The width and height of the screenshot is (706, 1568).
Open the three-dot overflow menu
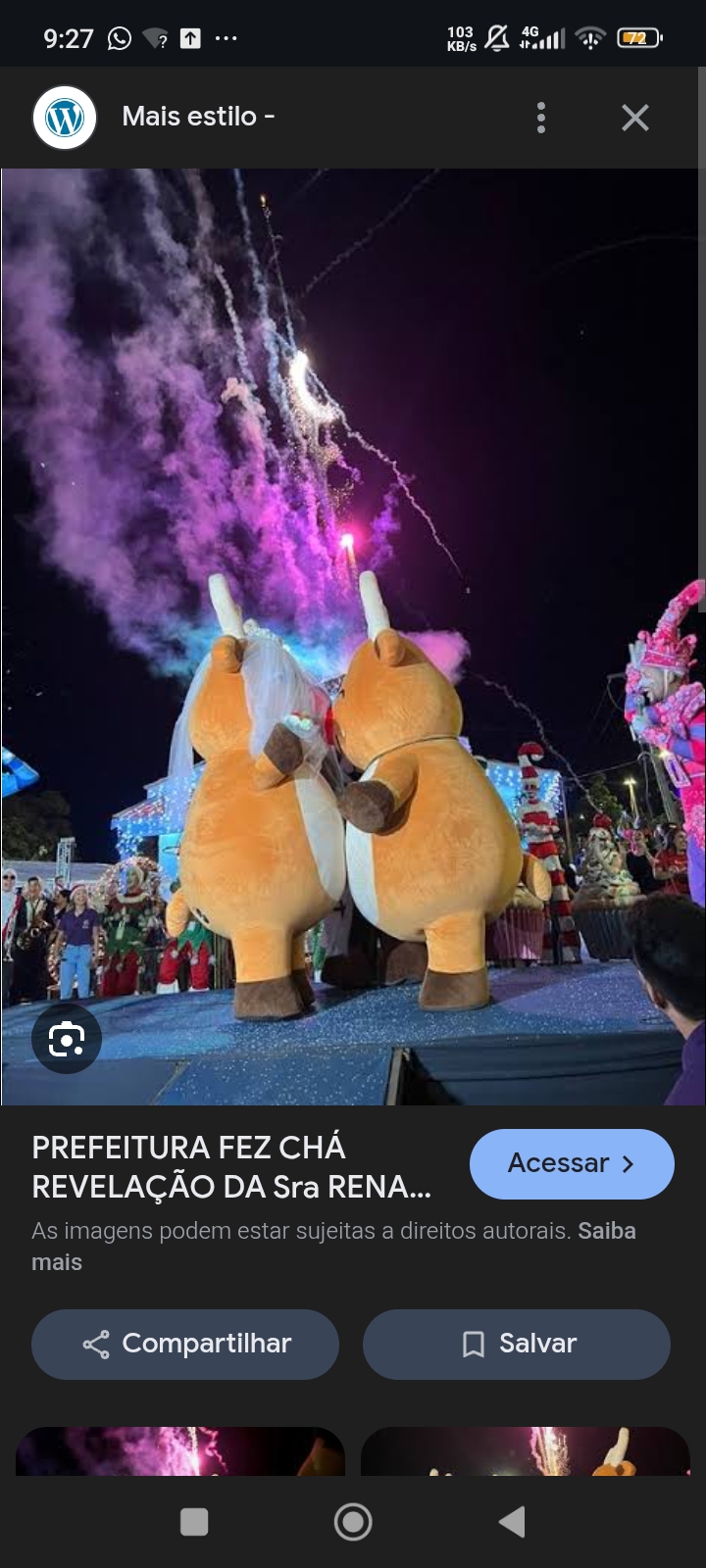coord(540,118)
